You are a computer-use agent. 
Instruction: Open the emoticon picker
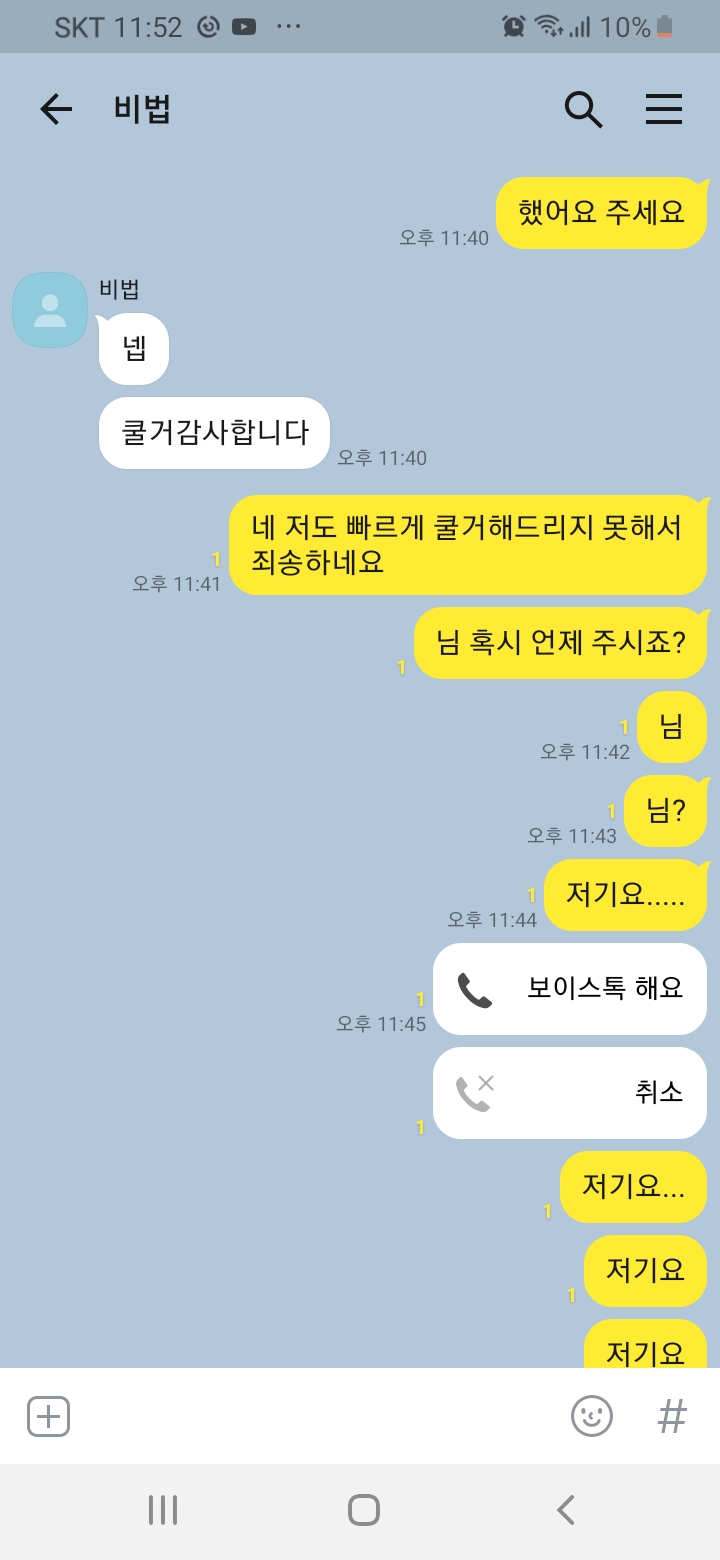tap(591, 1416)
